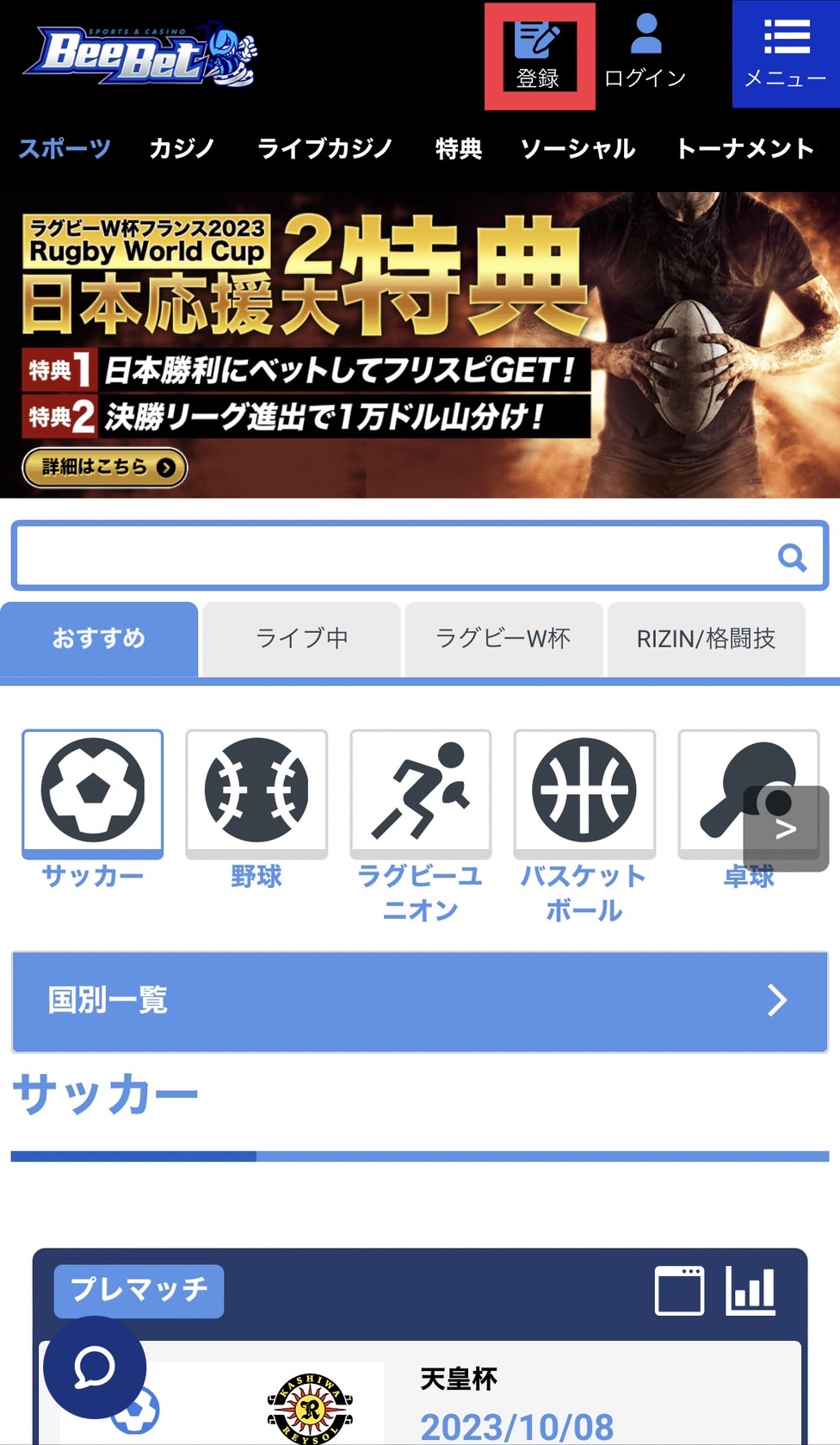Open the メニュー hamburger menu
The width and height of the screenshot is (840, 1445).
[x=786, y=55]
